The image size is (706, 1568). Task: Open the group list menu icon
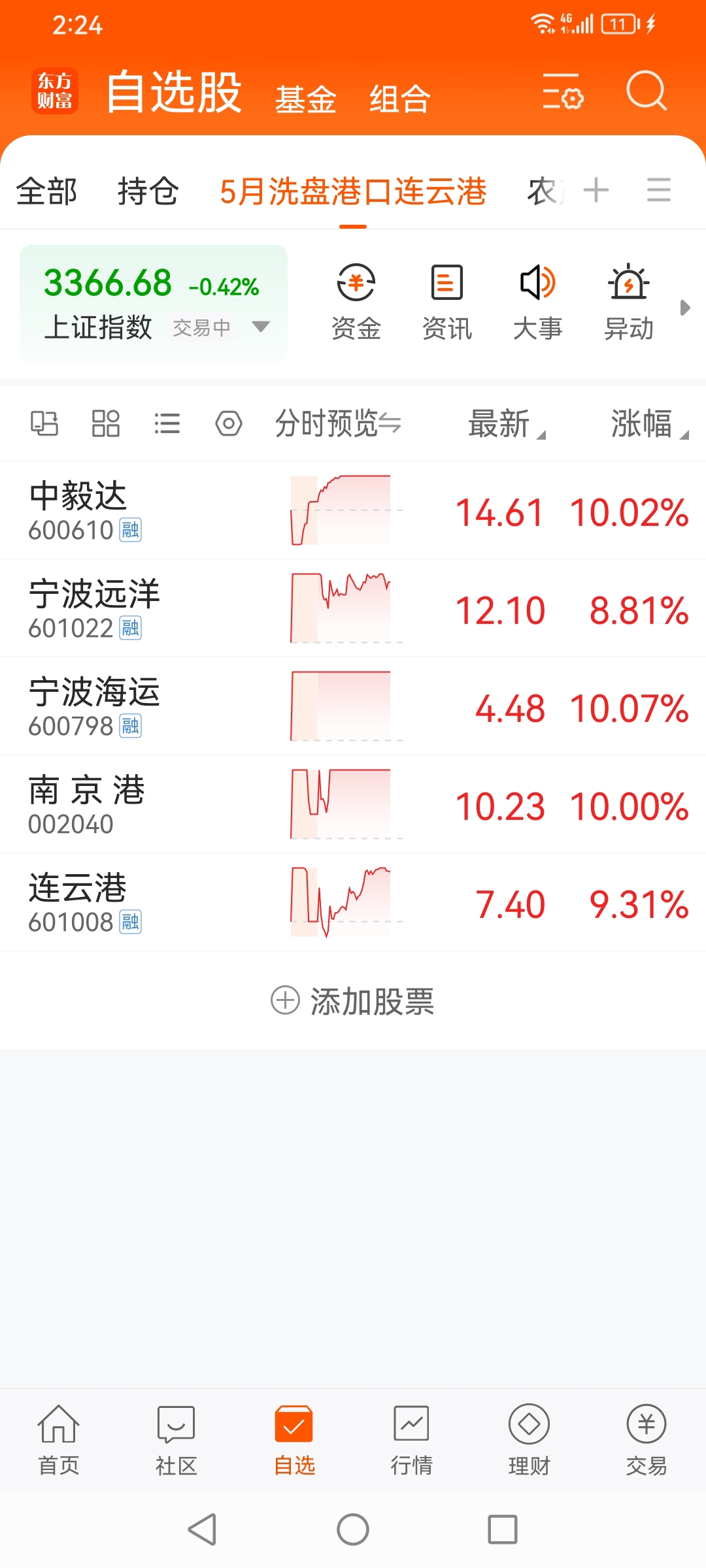click(658, 190)
